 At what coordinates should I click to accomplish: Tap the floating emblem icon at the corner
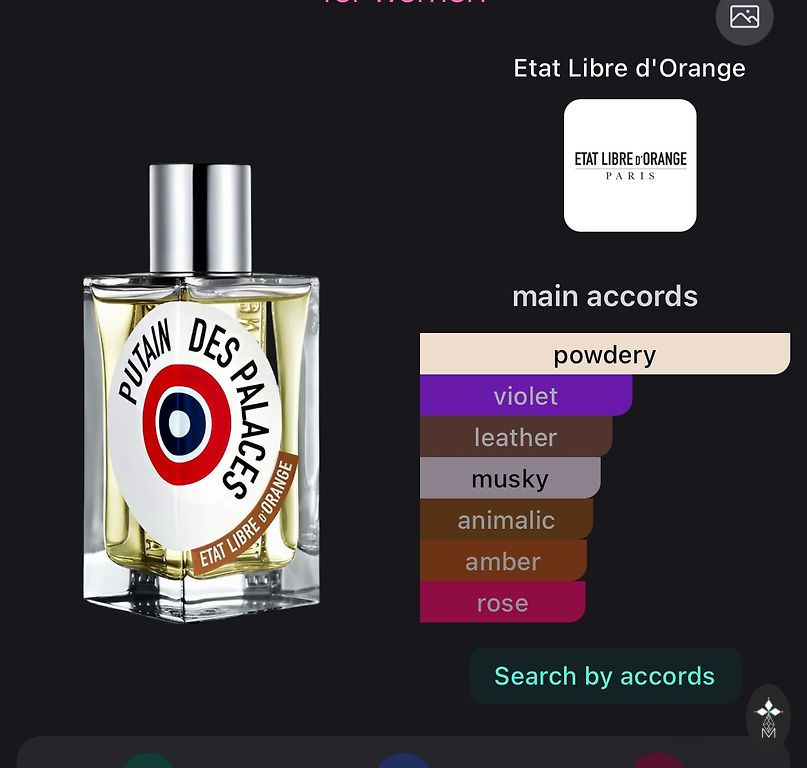pos(768,717)
